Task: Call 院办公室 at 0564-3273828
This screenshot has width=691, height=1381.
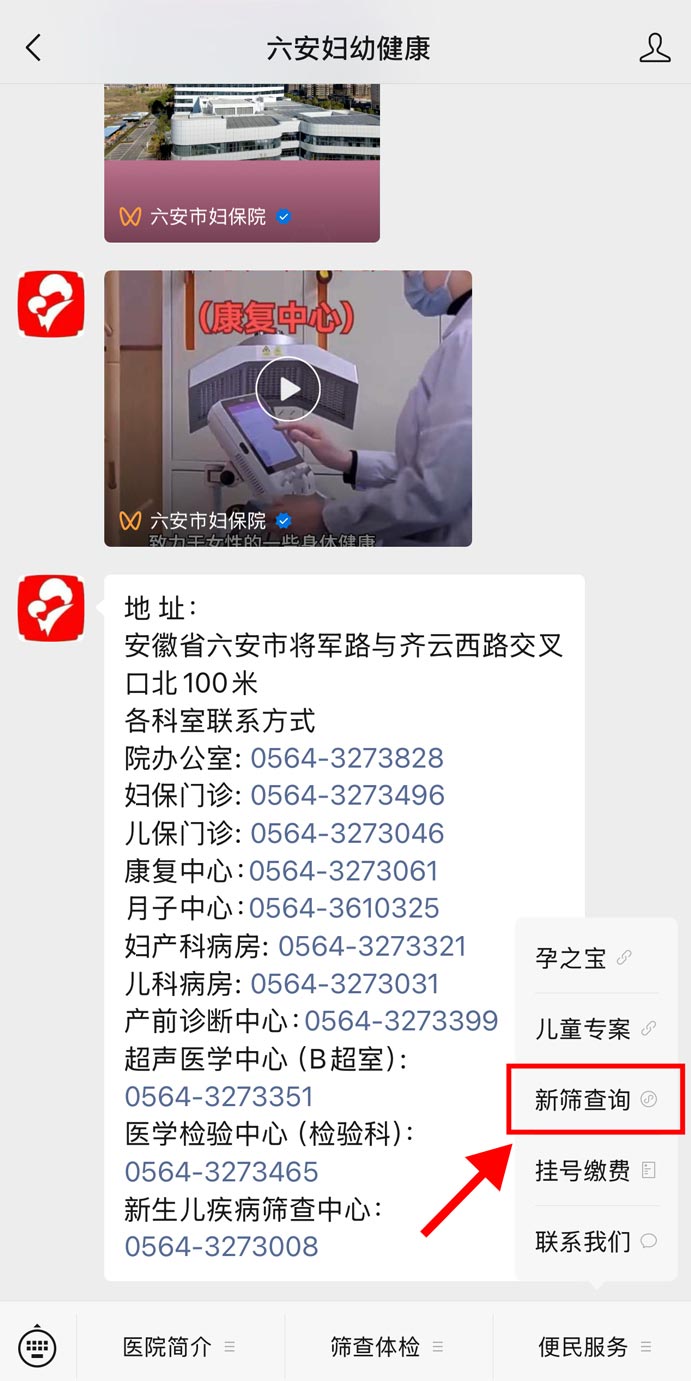Action: click(346, 758)
